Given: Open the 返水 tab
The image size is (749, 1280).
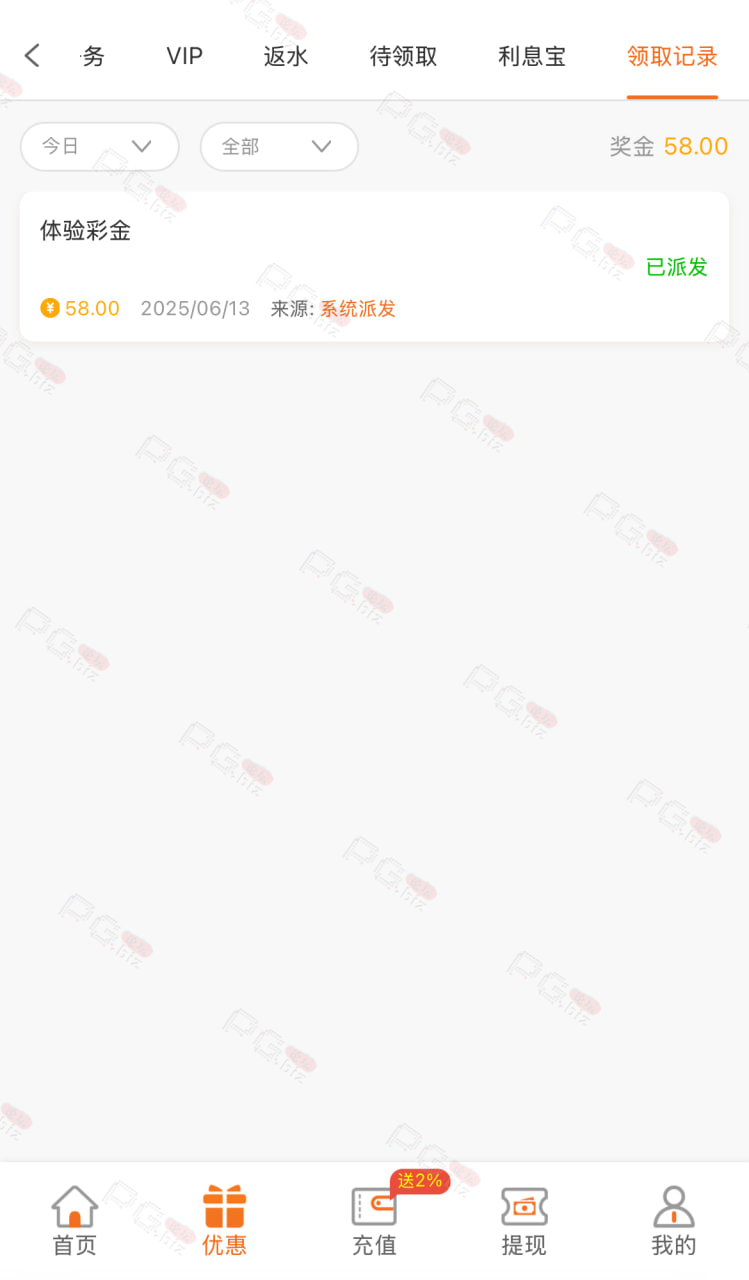Looking at the screenshot, I should [x=286, y=57].
